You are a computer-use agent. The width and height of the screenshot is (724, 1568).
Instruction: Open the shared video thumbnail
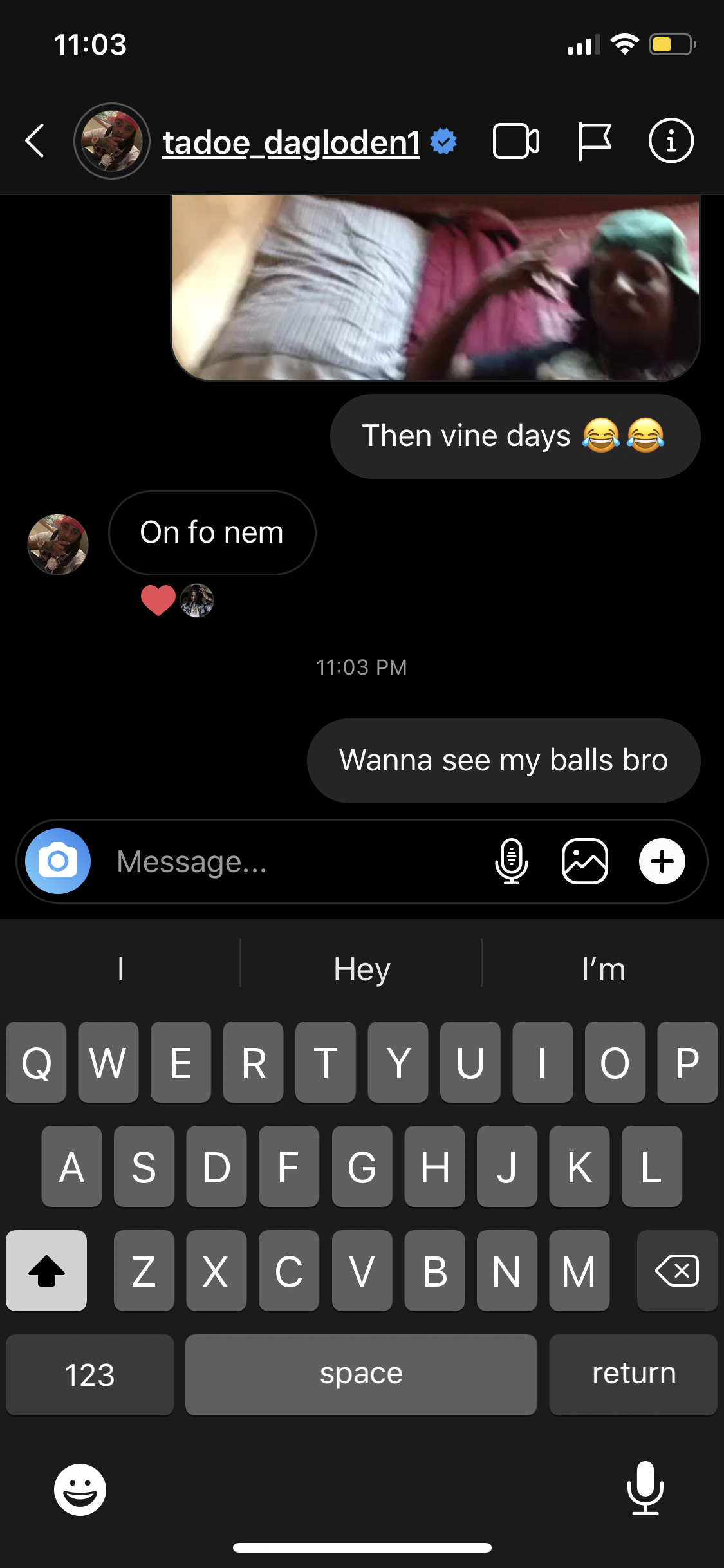click(435, 287)
